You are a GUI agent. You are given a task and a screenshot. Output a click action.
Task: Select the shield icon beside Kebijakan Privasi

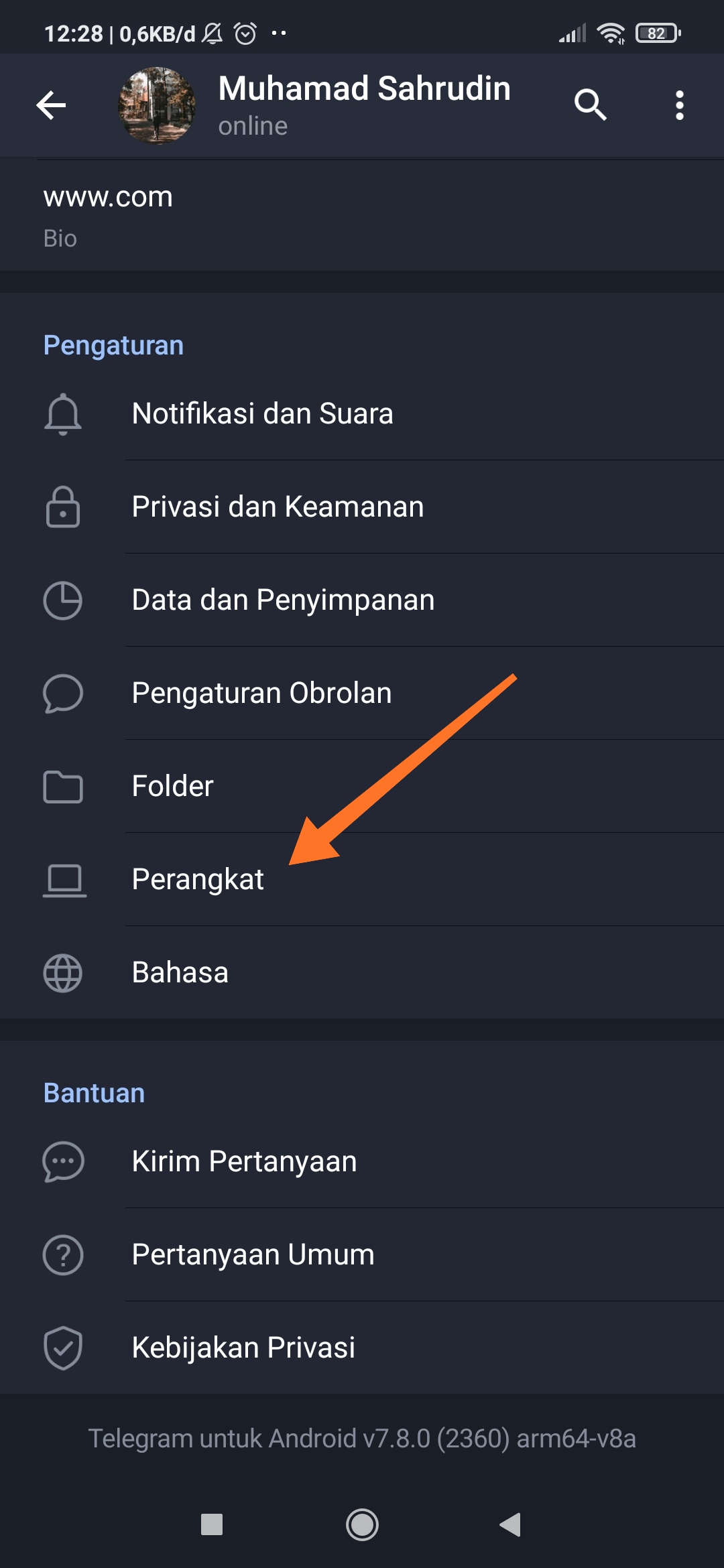(63, 1347)
